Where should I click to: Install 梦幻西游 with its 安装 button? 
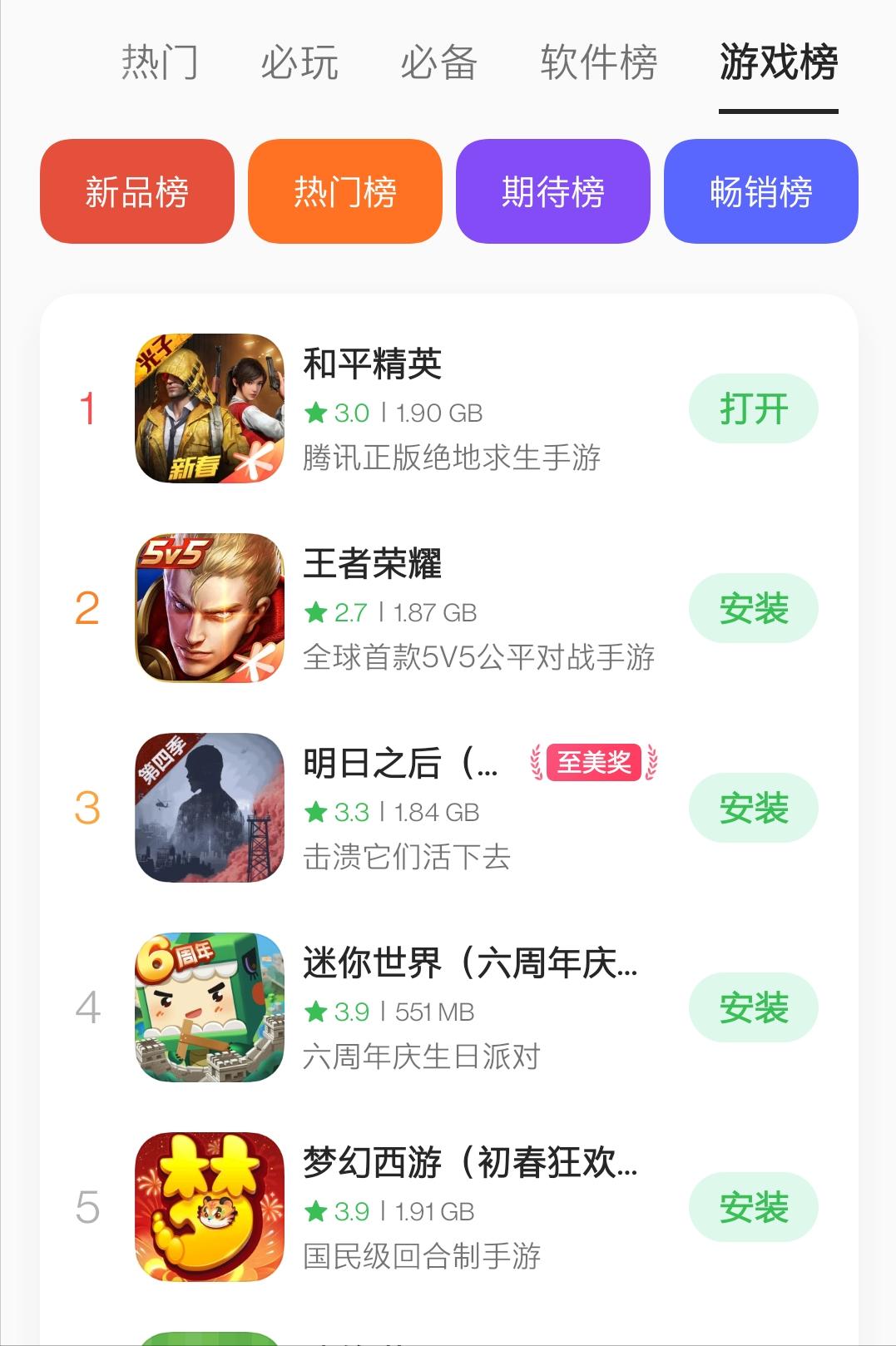[x=753, y=1207]
